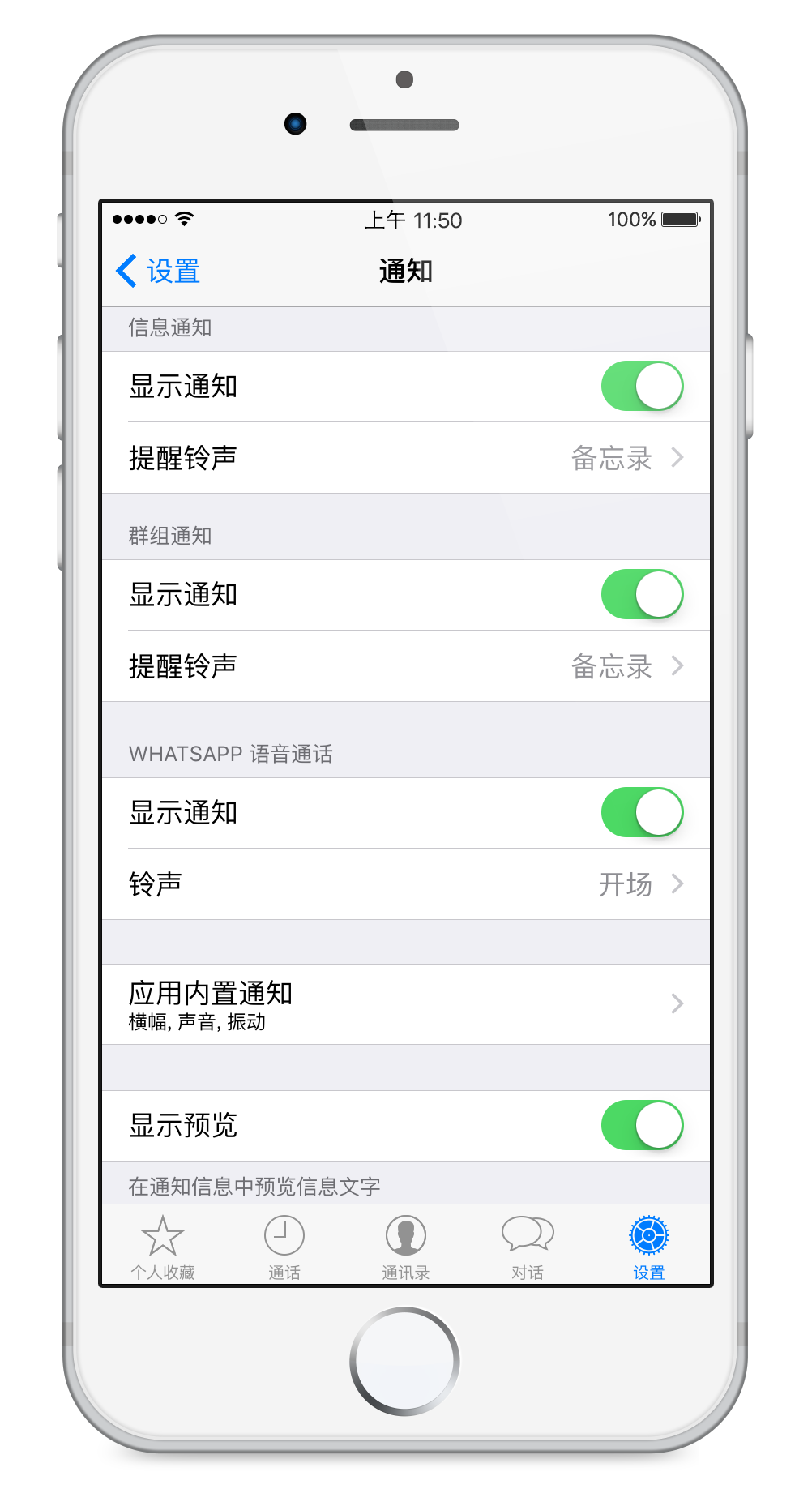
Task: Turn off the 显示预览 switch
Action: pos(641,1126)
